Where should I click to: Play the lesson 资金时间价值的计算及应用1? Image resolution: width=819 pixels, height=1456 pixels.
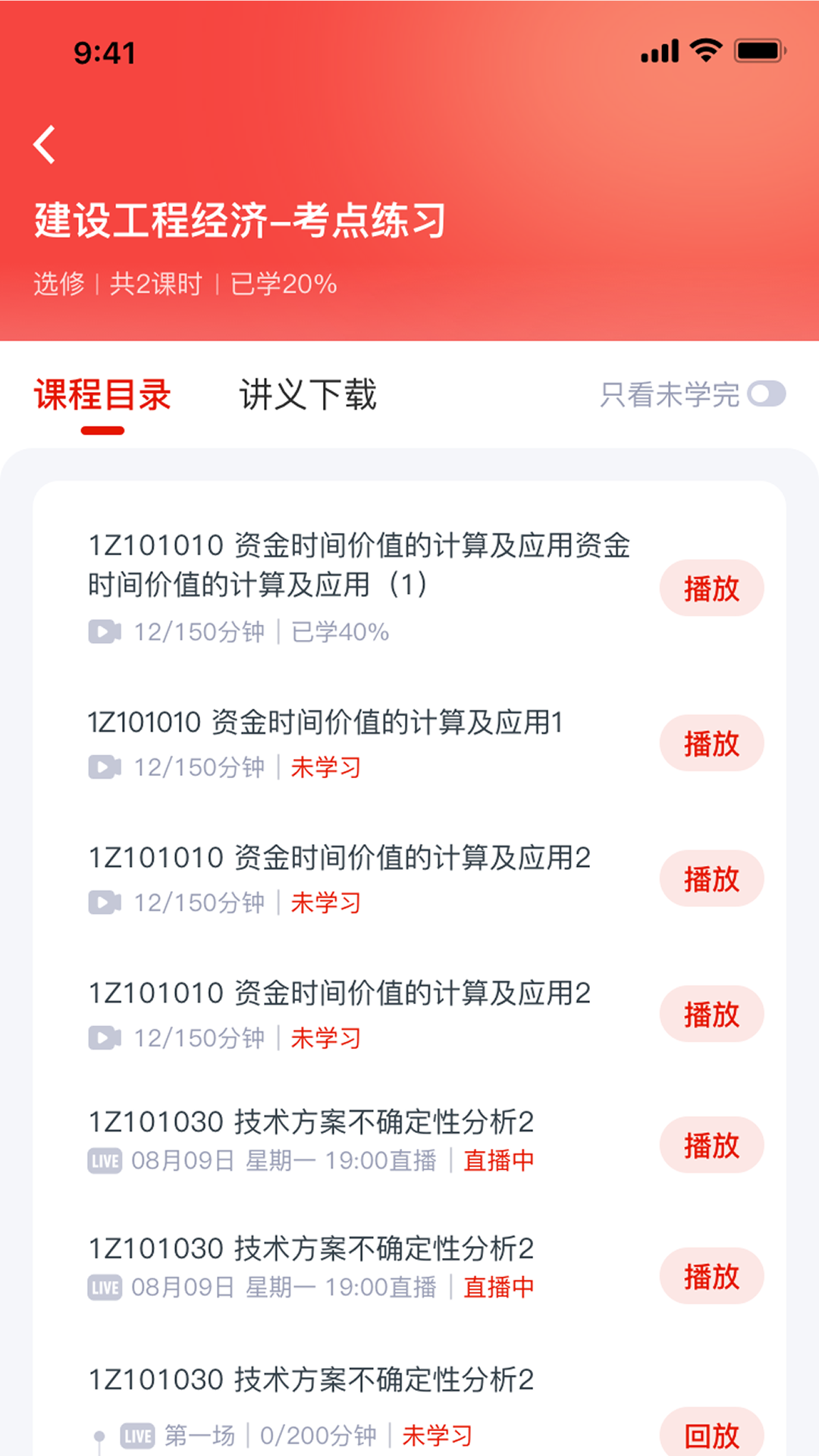[x=711, y=743]
